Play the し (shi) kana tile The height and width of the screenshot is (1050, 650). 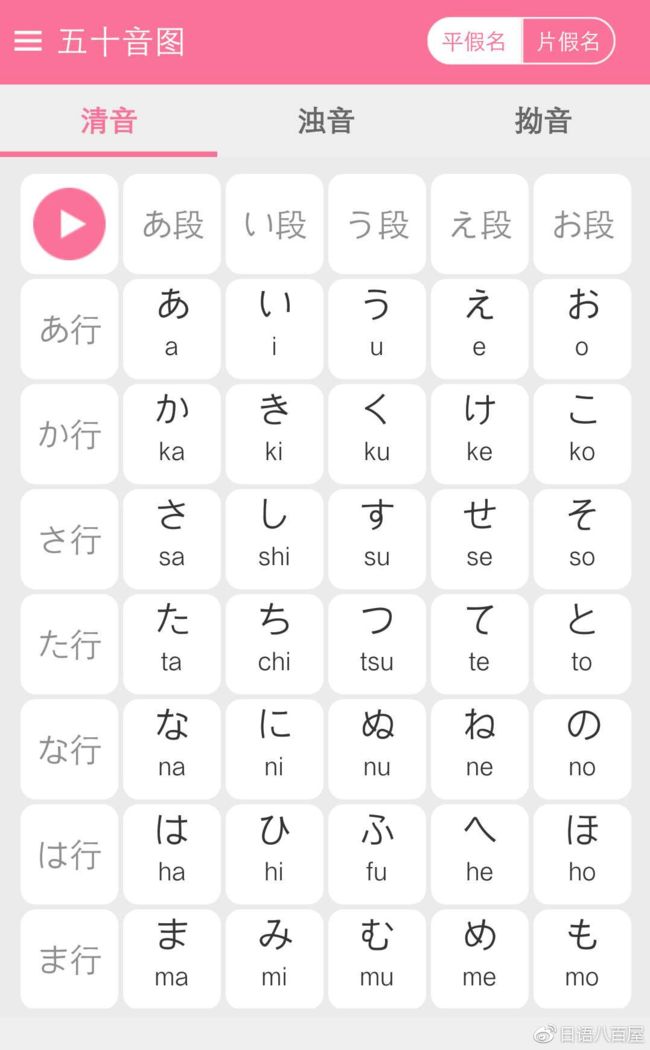coord(274,539)
